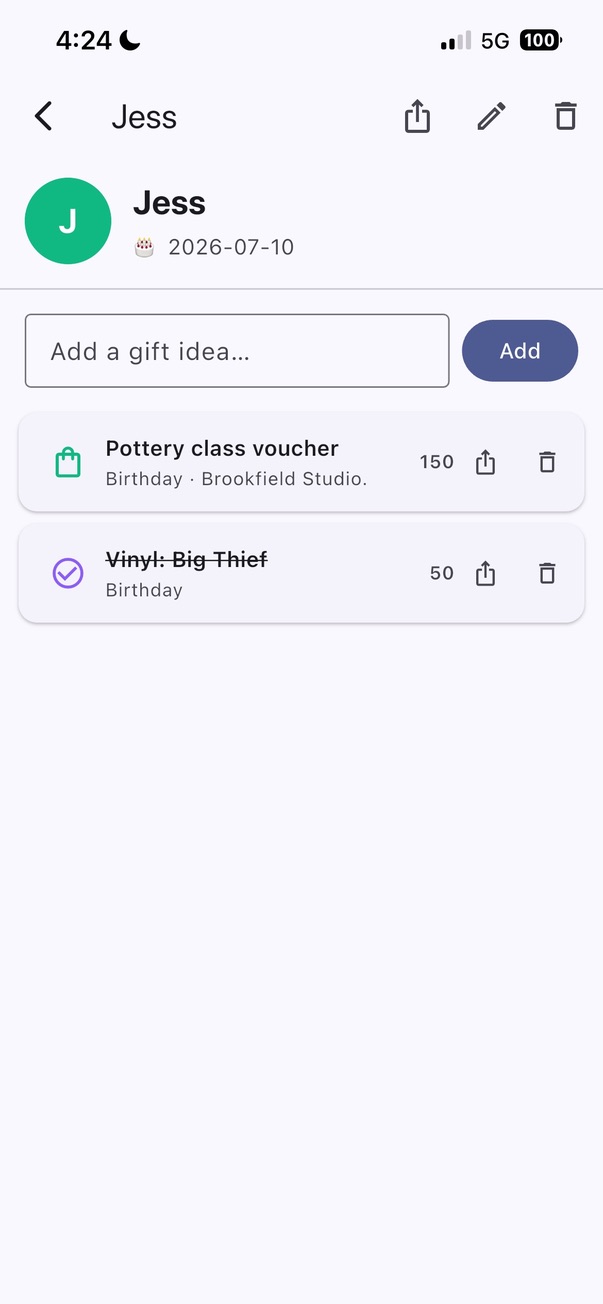The image size is (603, 1304).
Task: Uncheck the purchased Vinyl: Big Thief item
Action: [68, 573]
